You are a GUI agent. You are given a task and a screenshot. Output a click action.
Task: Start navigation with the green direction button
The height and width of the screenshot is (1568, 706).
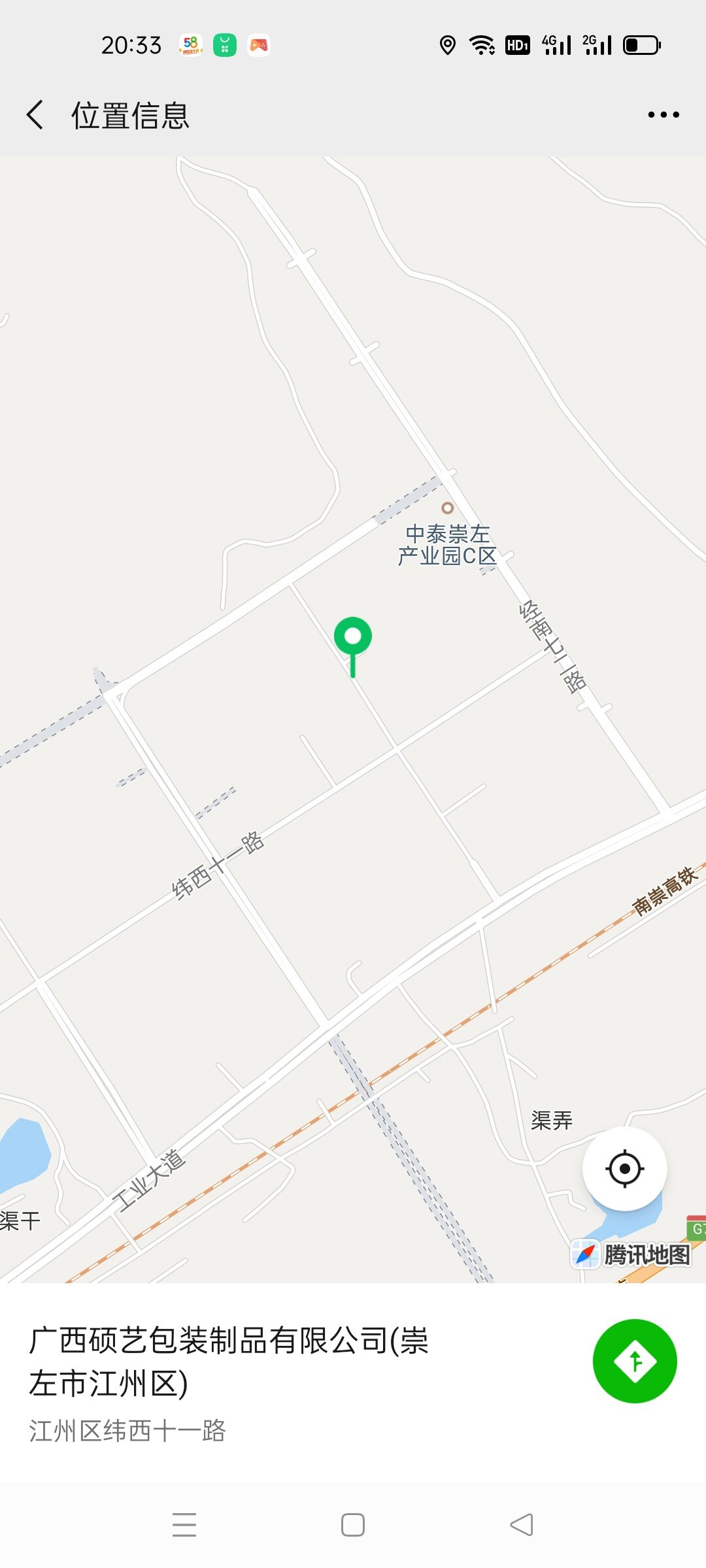coord(634,1362)
